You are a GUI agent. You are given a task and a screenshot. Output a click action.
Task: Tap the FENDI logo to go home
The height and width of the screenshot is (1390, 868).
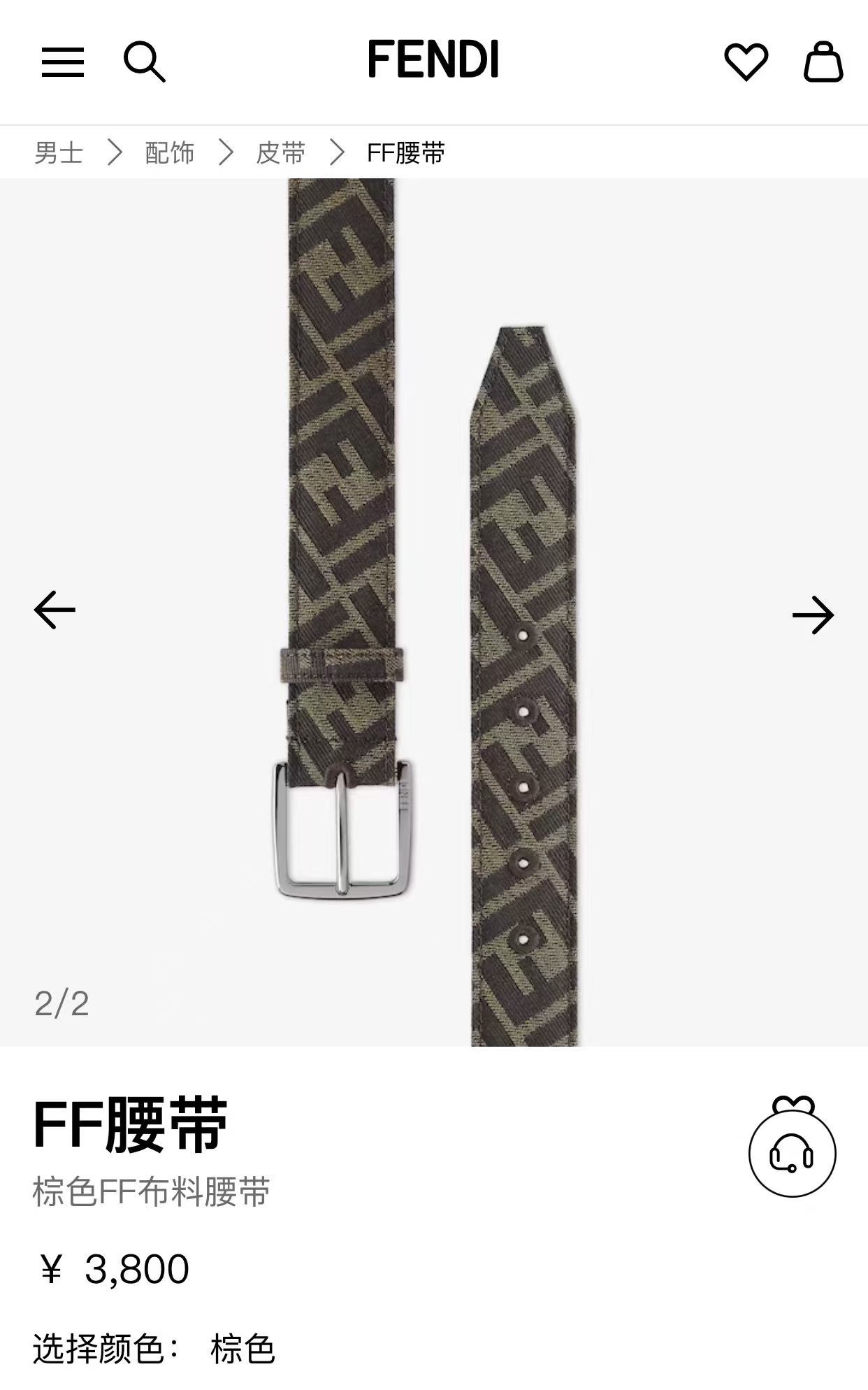point(433,59)
